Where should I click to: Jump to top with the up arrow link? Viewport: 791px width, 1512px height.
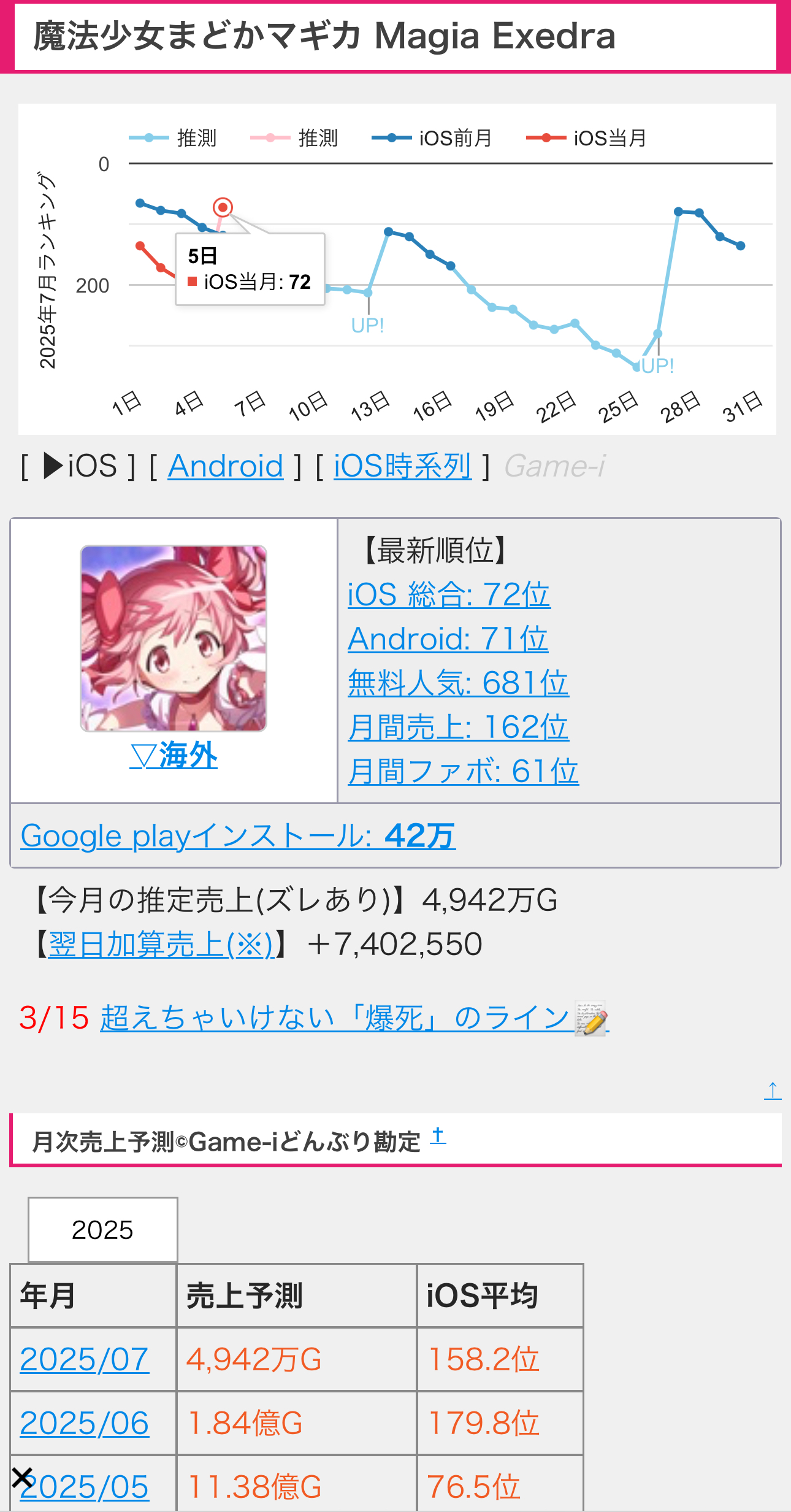(x=773, y=1091)
